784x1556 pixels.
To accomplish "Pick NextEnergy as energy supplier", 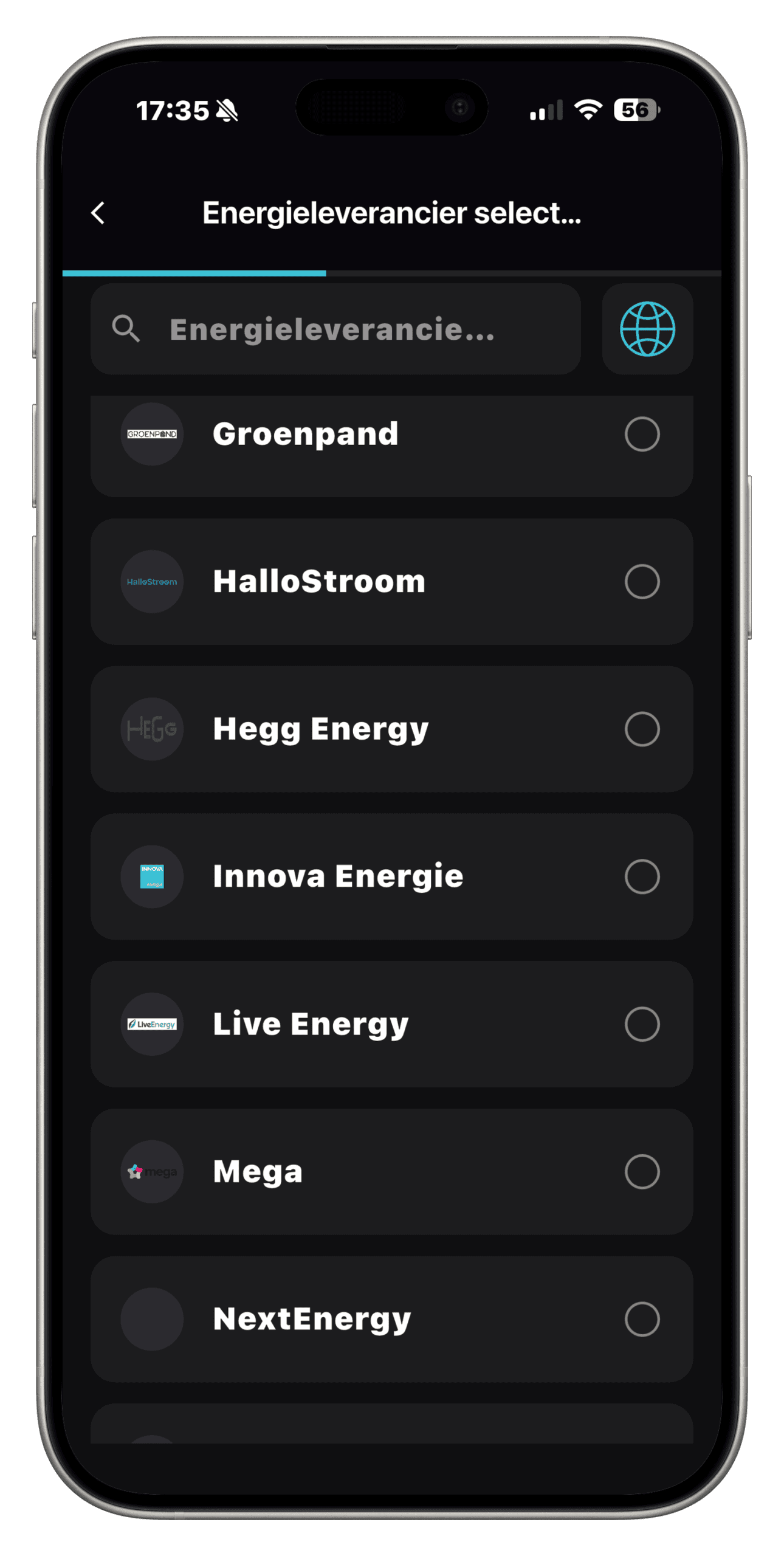I will point(391,1318).
